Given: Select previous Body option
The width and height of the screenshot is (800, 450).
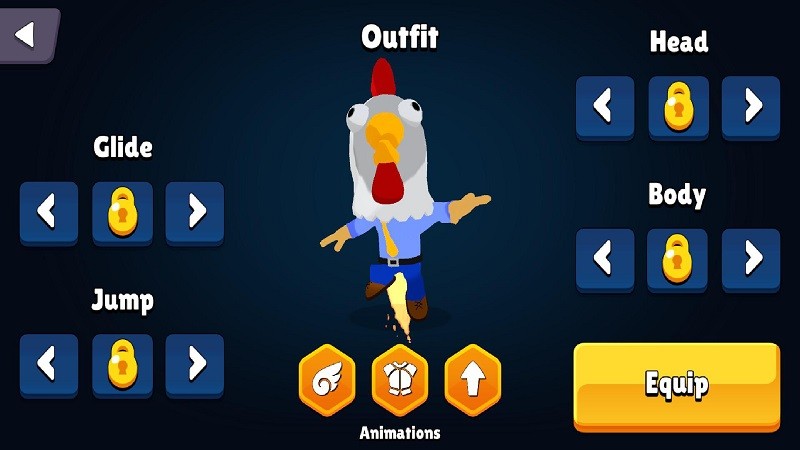Looking at the screenshot, I should click(605, 260).
